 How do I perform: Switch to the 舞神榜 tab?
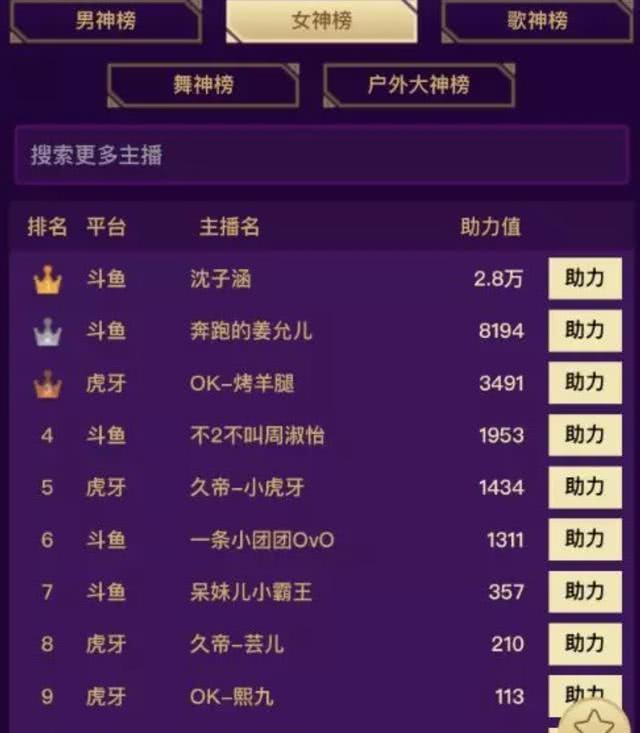203,85
